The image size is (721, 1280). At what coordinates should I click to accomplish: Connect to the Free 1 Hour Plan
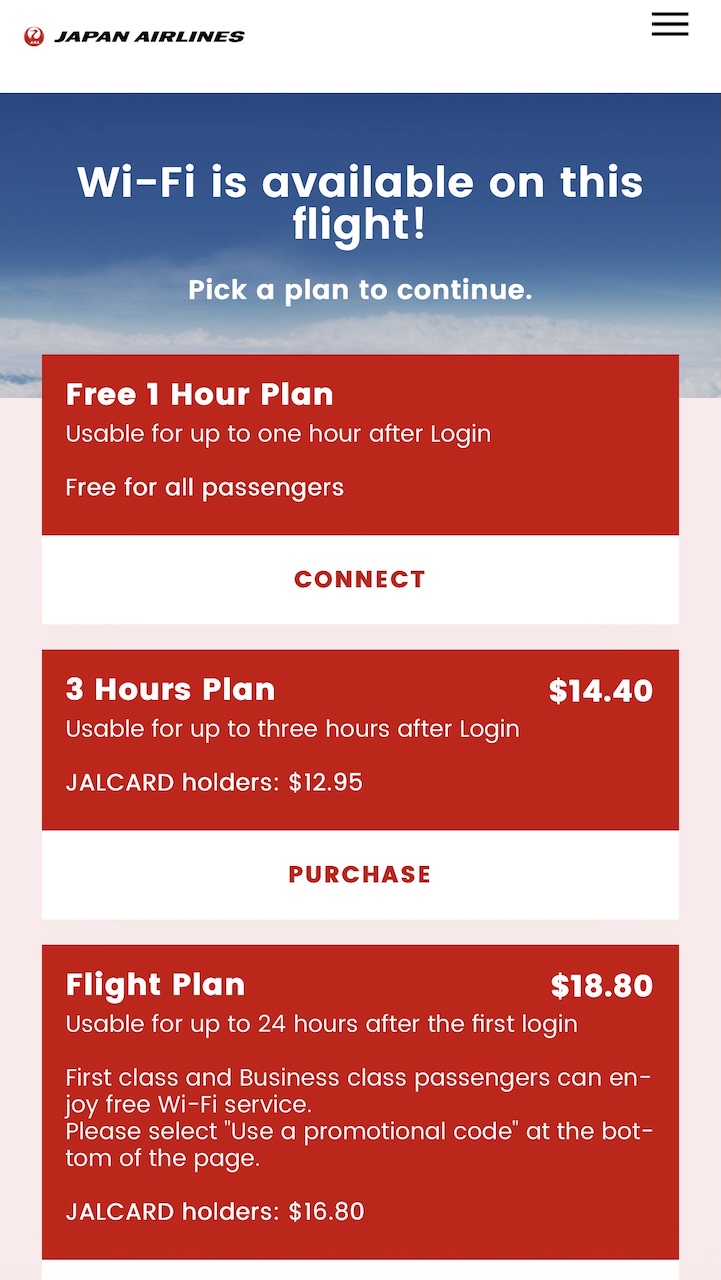(x=360, y=579)
